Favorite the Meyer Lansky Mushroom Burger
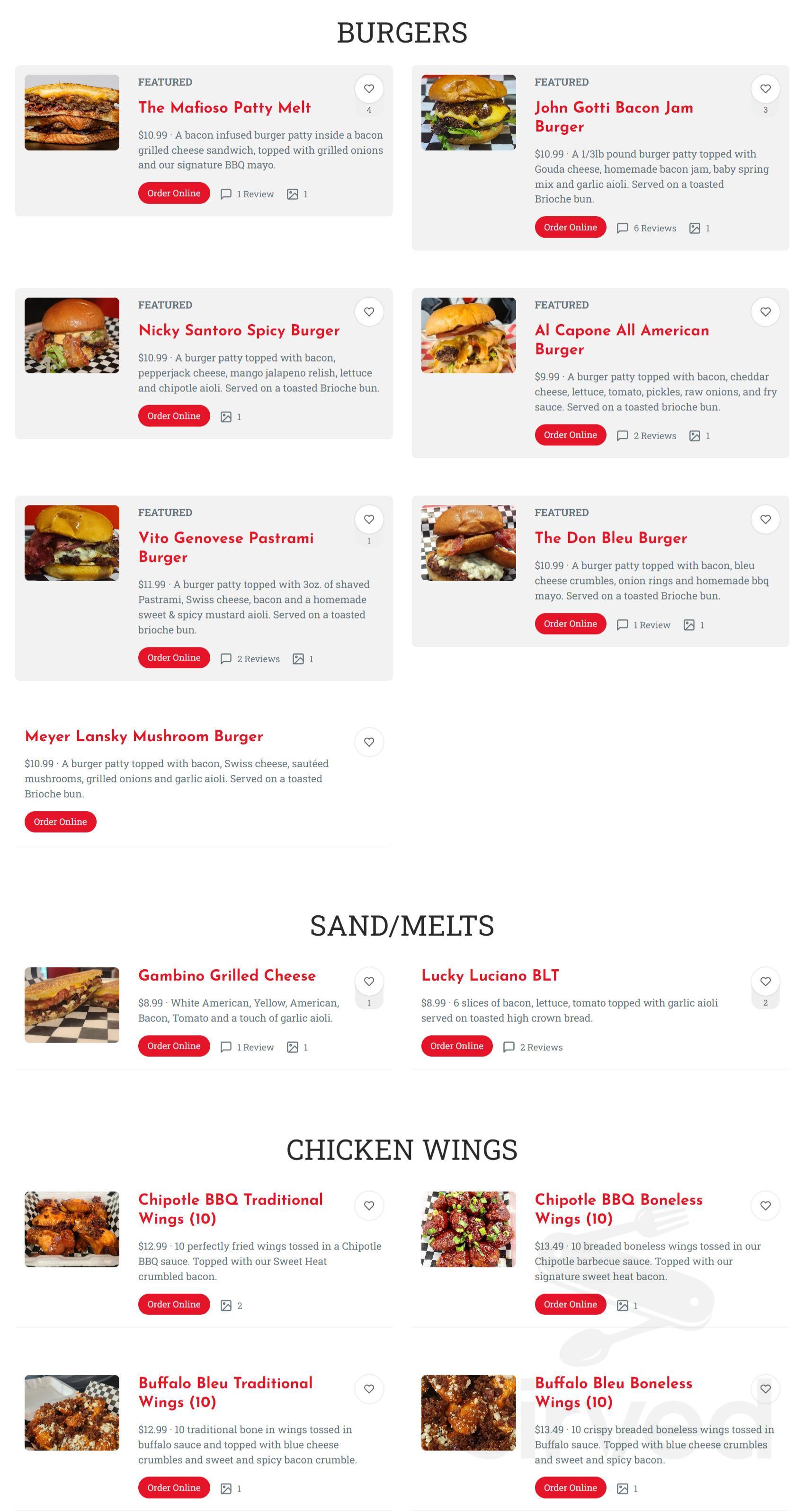 [x=368, y=742]
